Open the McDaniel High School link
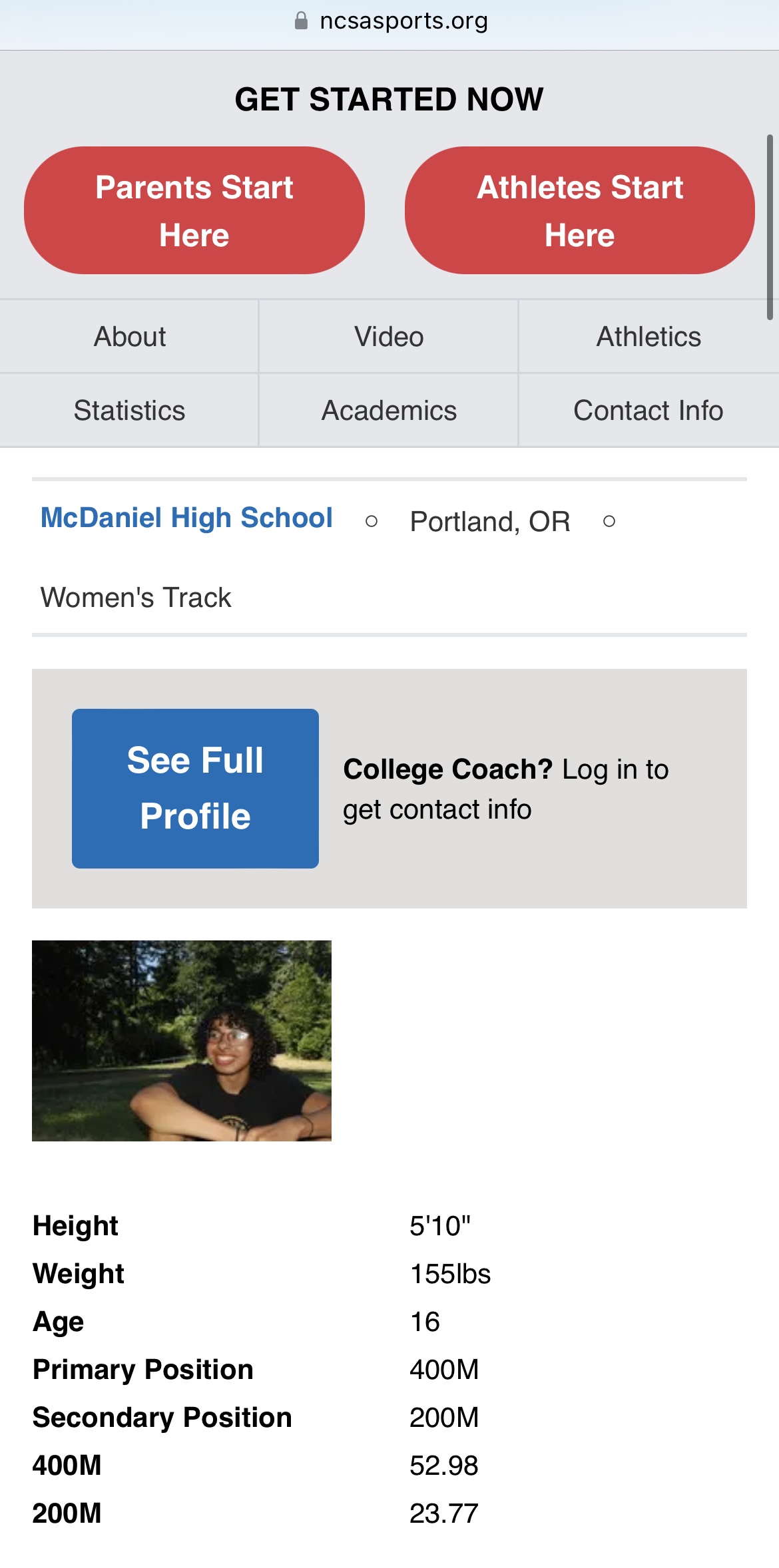This screenshot has height=1568, width=779. pyautogui.click(x=186, y=518)
